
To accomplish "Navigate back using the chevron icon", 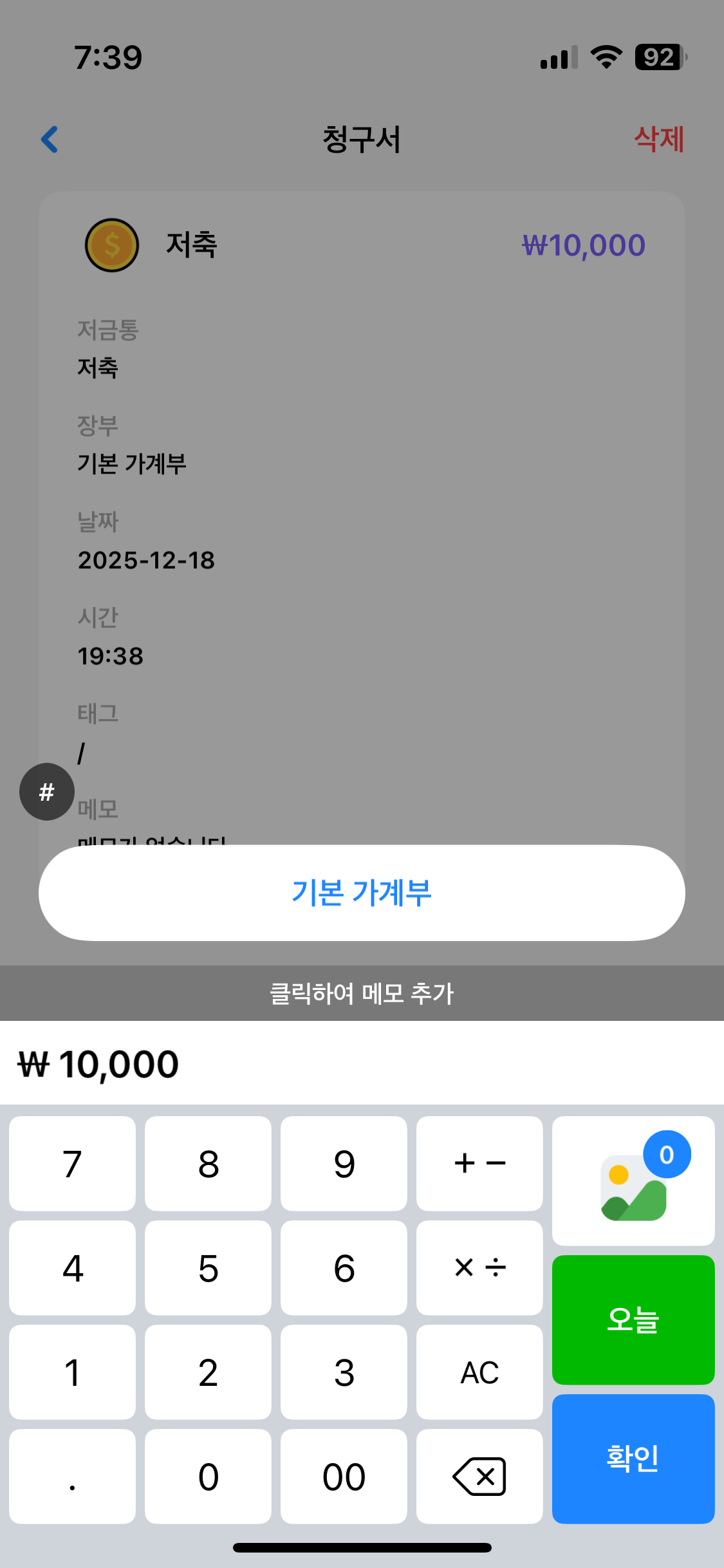I will (x=49, y=140).
